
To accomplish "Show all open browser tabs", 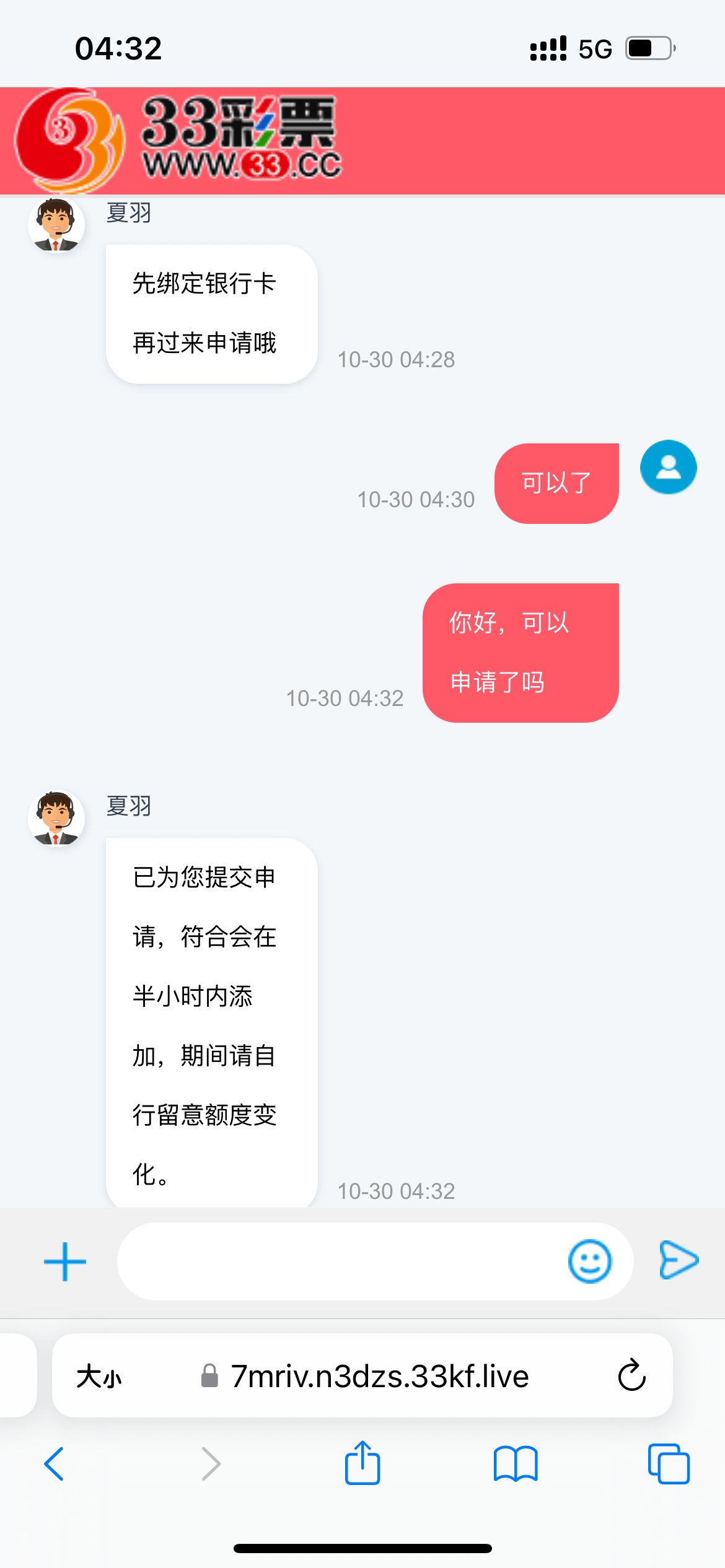I will point(669,1464).
